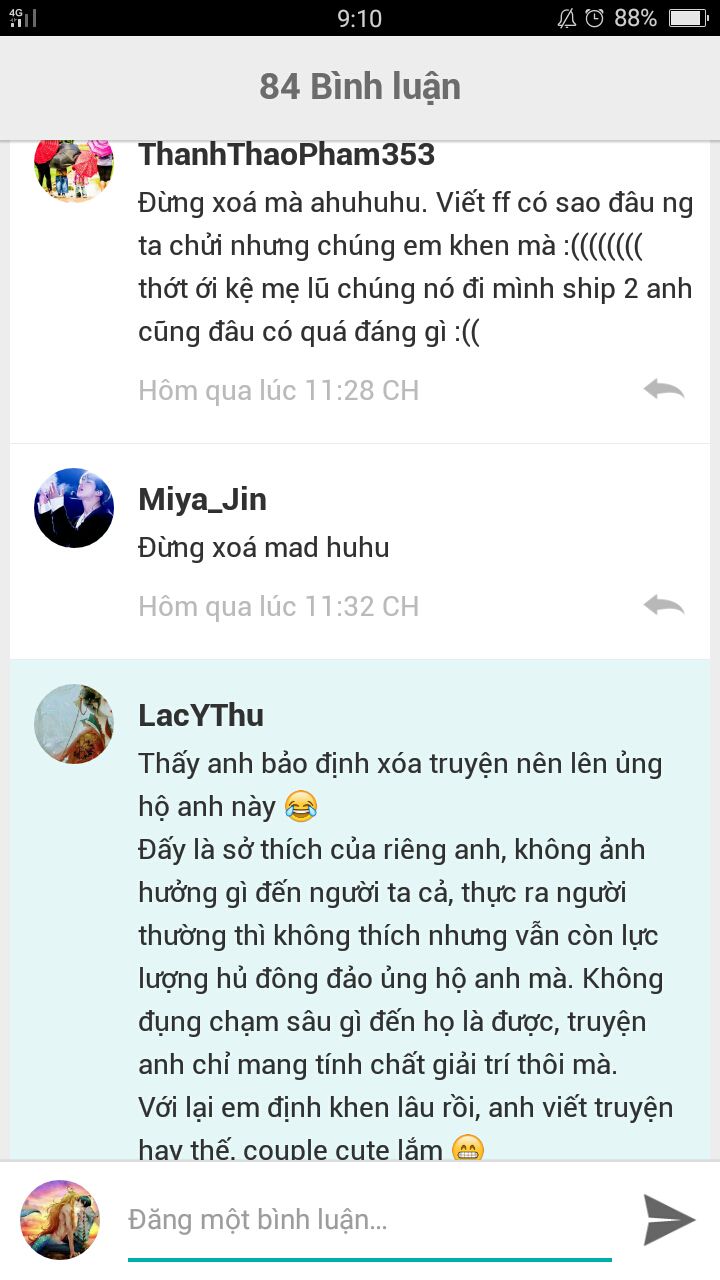This screenshot has height=1280, width=720.
Task: Open the username ThanhThaoPham353
Action: [x=286, y=155]
